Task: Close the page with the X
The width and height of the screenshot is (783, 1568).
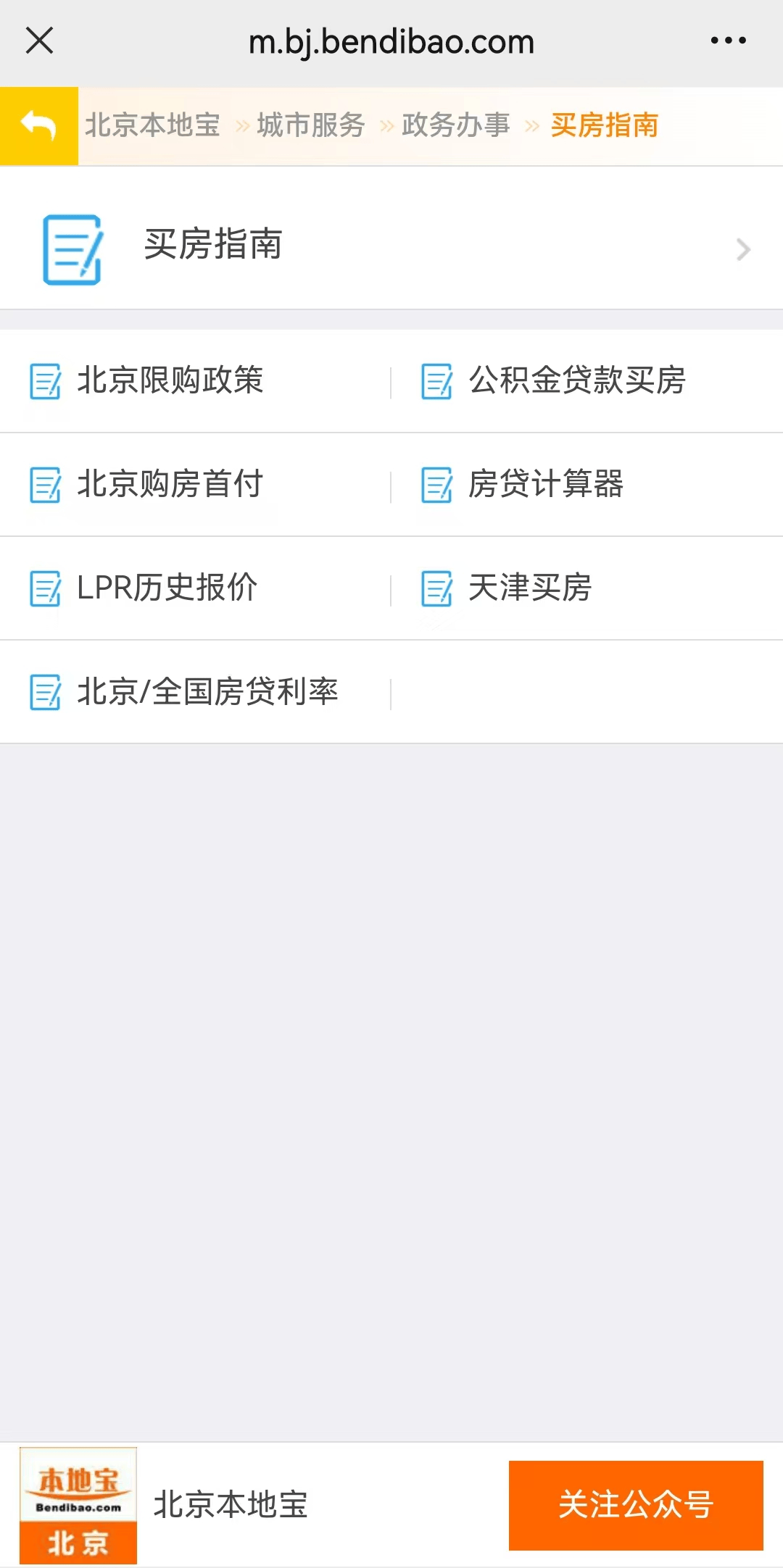Action: pyautogui.click(x=40, y=41)
